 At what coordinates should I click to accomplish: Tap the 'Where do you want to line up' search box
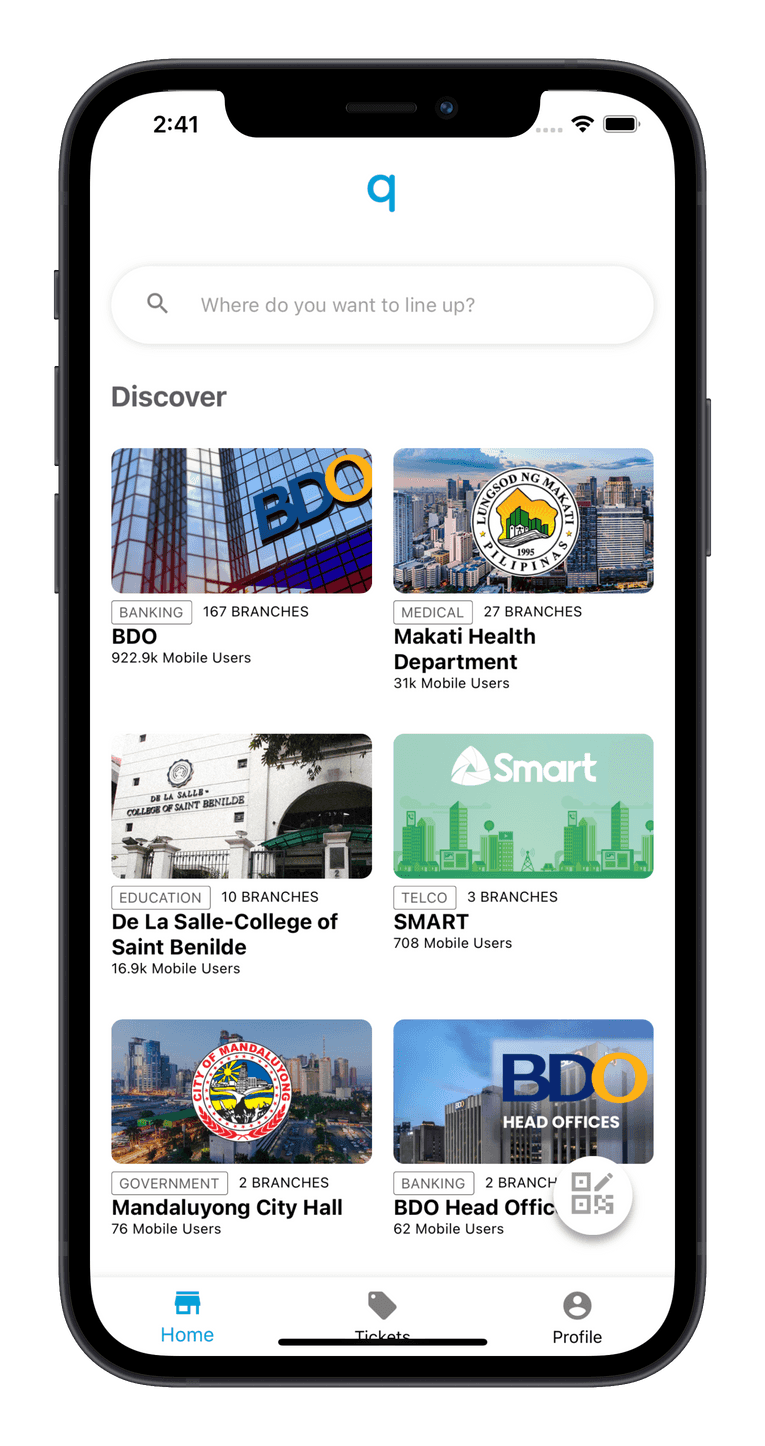(382, 305)
